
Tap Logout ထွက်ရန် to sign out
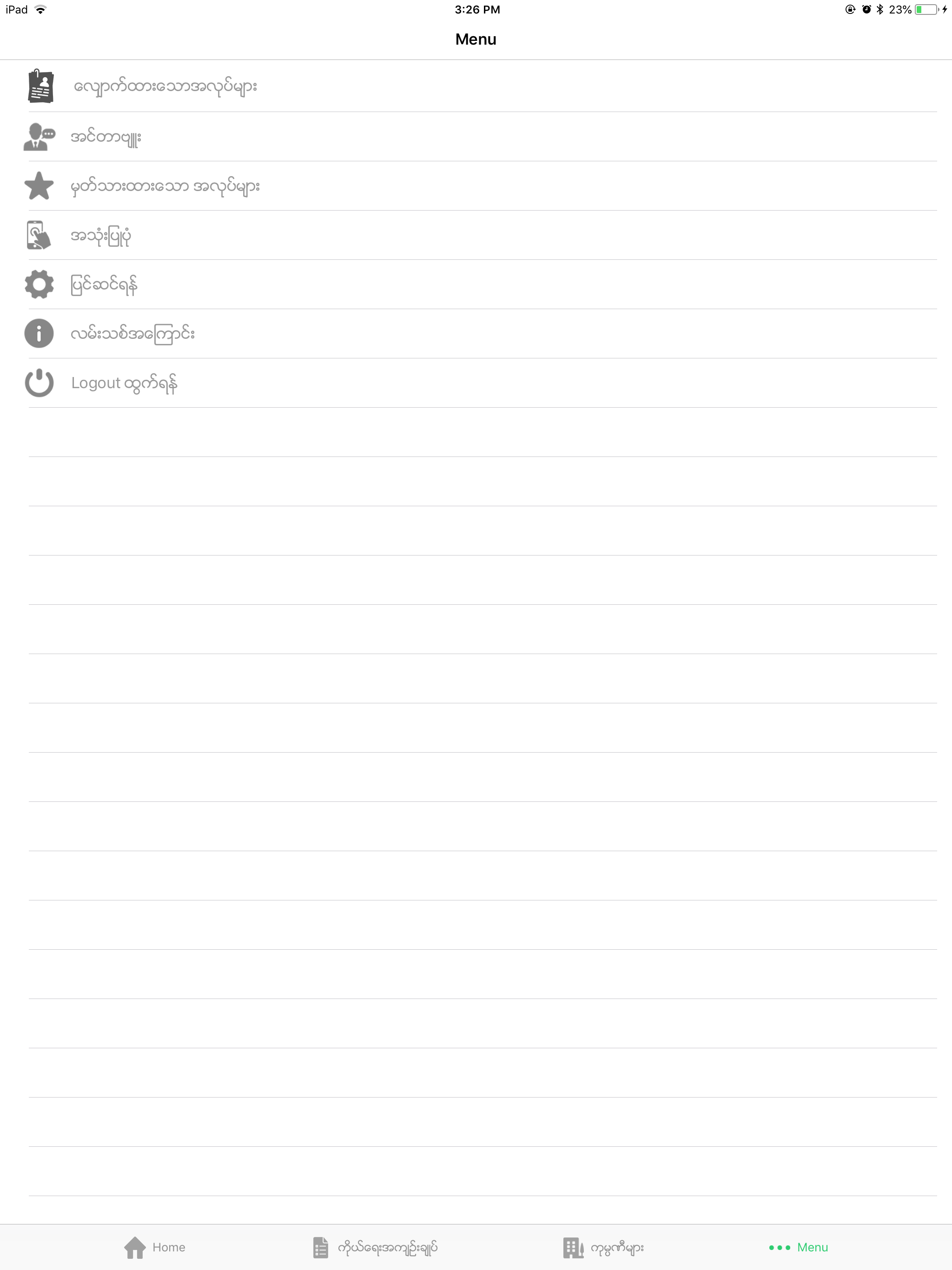[x=125, y=383]
